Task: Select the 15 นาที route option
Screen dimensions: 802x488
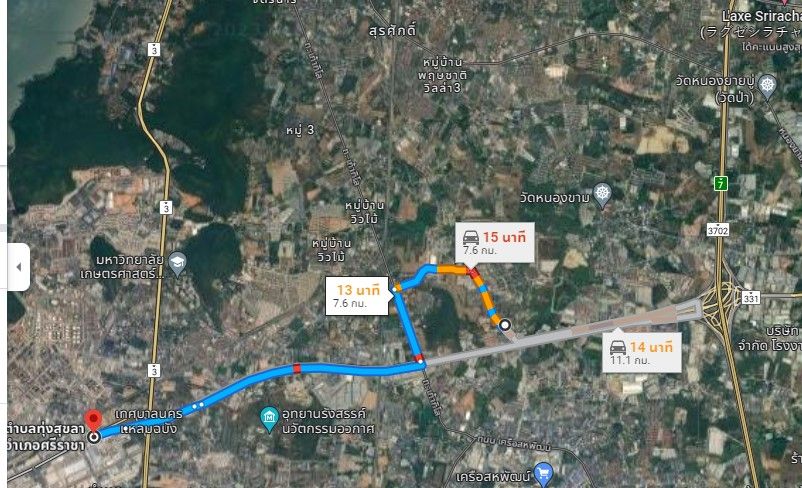Action: [x=494, y=241]
